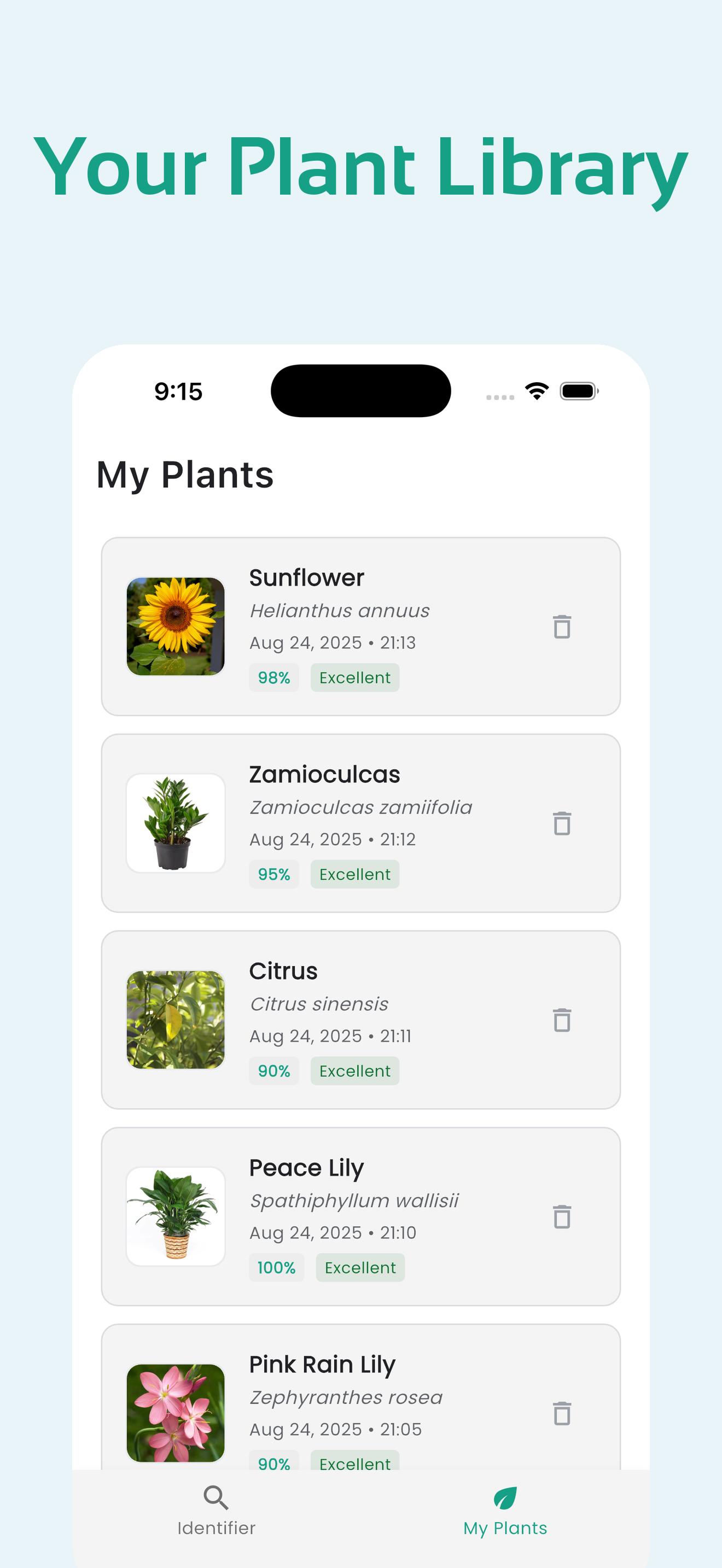Tap the My Plants page title
Screen dimensions: 722x1568
point(187,475)
